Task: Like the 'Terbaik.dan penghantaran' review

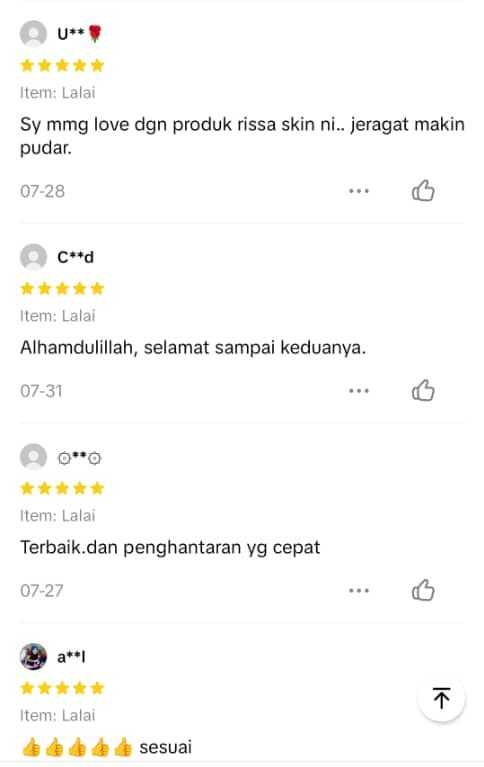Action: point(423,590)
